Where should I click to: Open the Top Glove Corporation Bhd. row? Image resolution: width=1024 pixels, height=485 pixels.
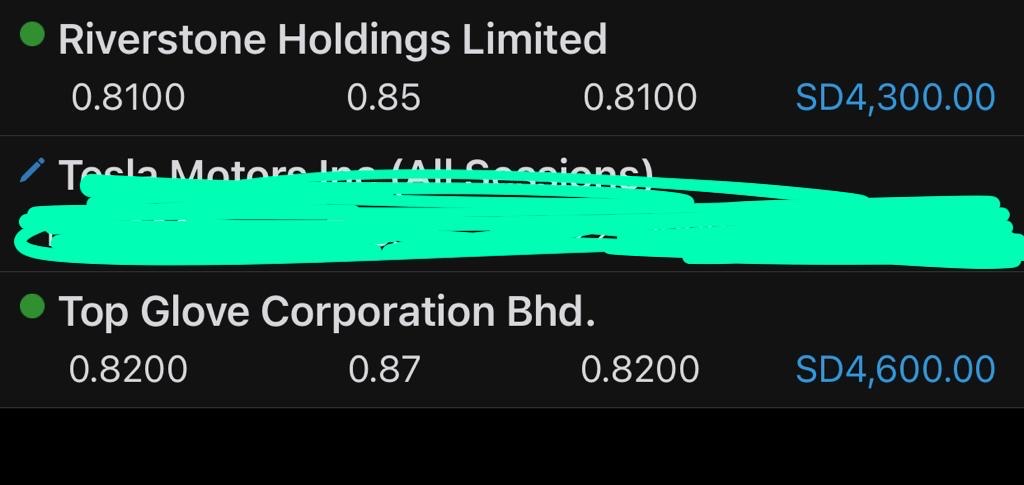327,312
